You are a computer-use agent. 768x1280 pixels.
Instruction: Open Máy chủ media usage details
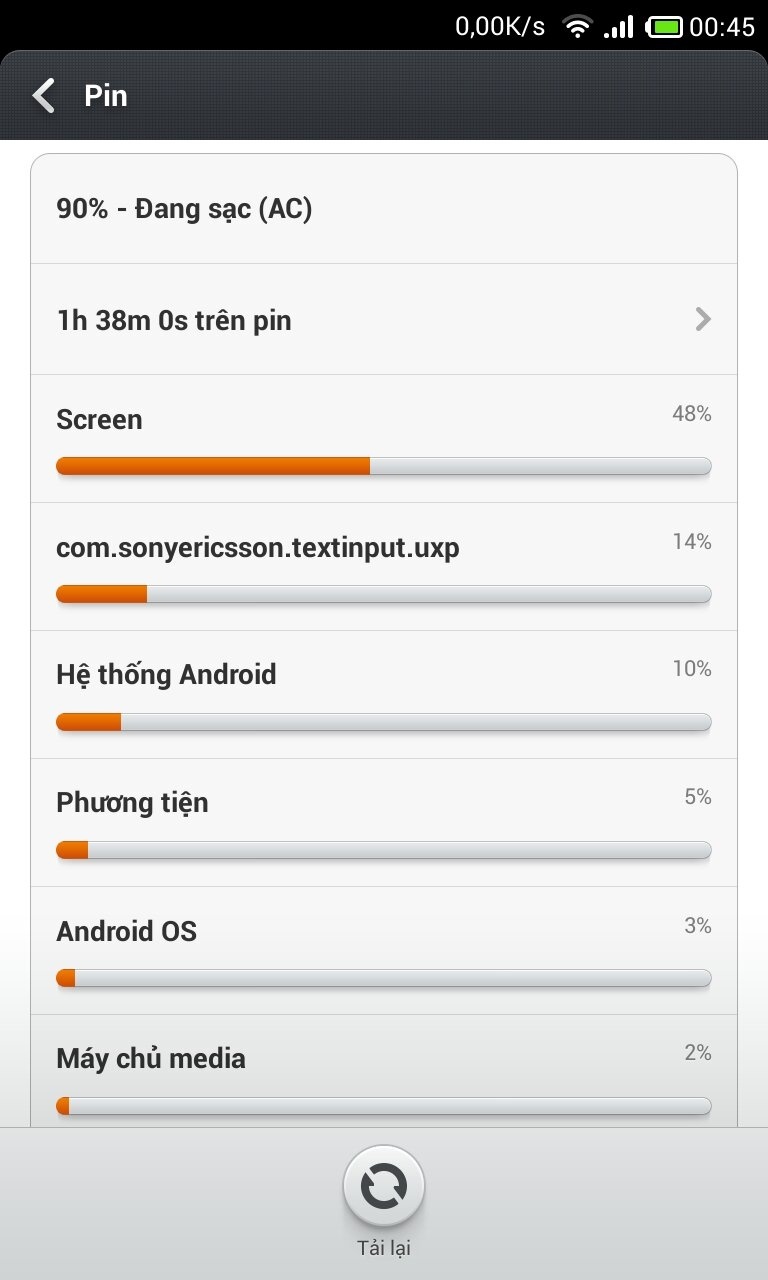pyautogui.click(x=384, y=1075)
